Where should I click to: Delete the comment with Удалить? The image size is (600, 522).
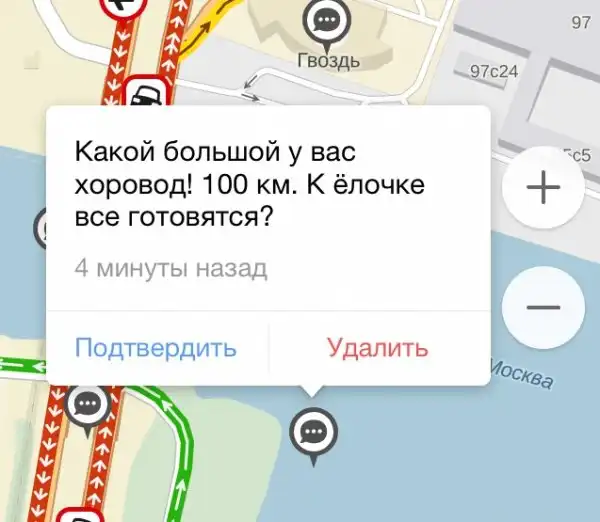coord(377,348)
